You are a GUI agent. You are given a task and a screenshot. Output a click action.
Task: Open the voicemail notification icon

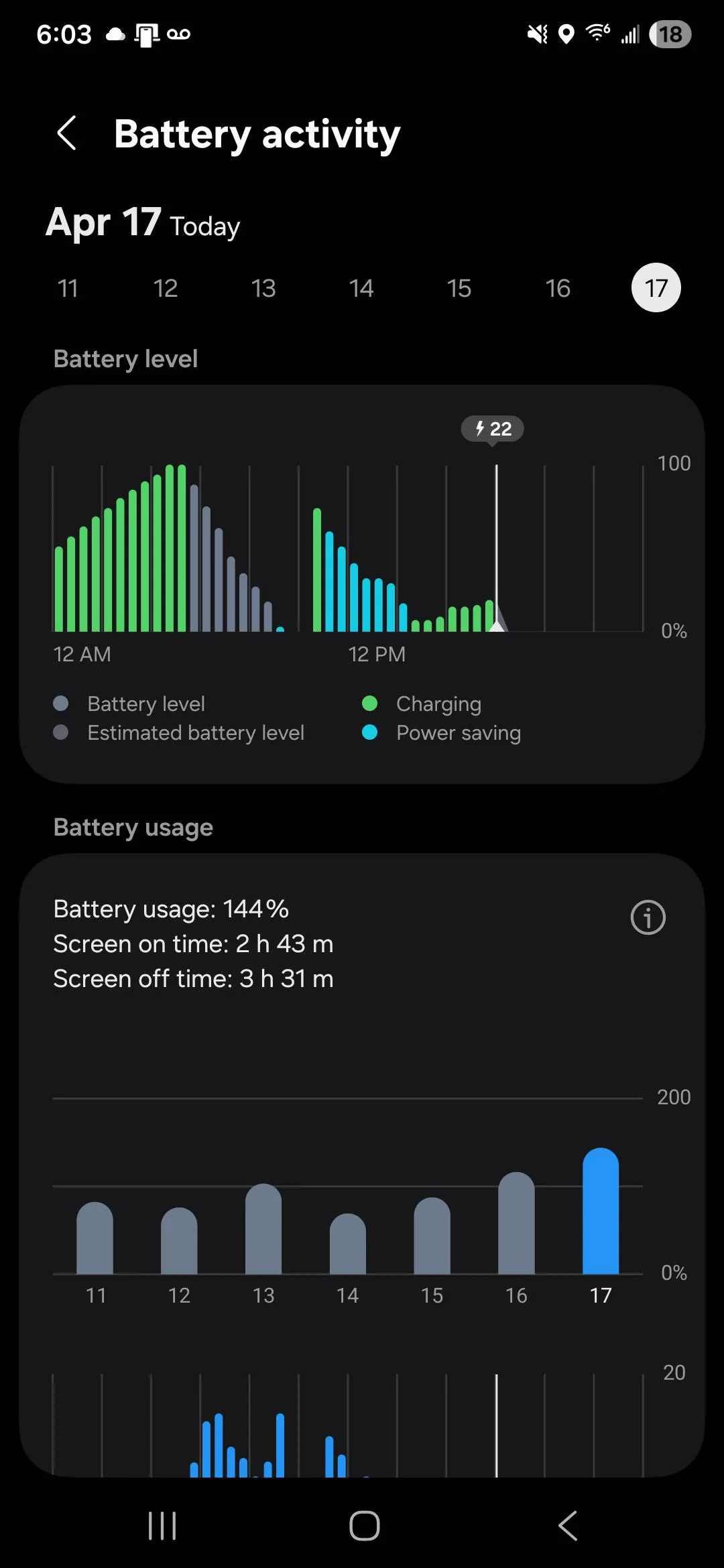(178, 34)
